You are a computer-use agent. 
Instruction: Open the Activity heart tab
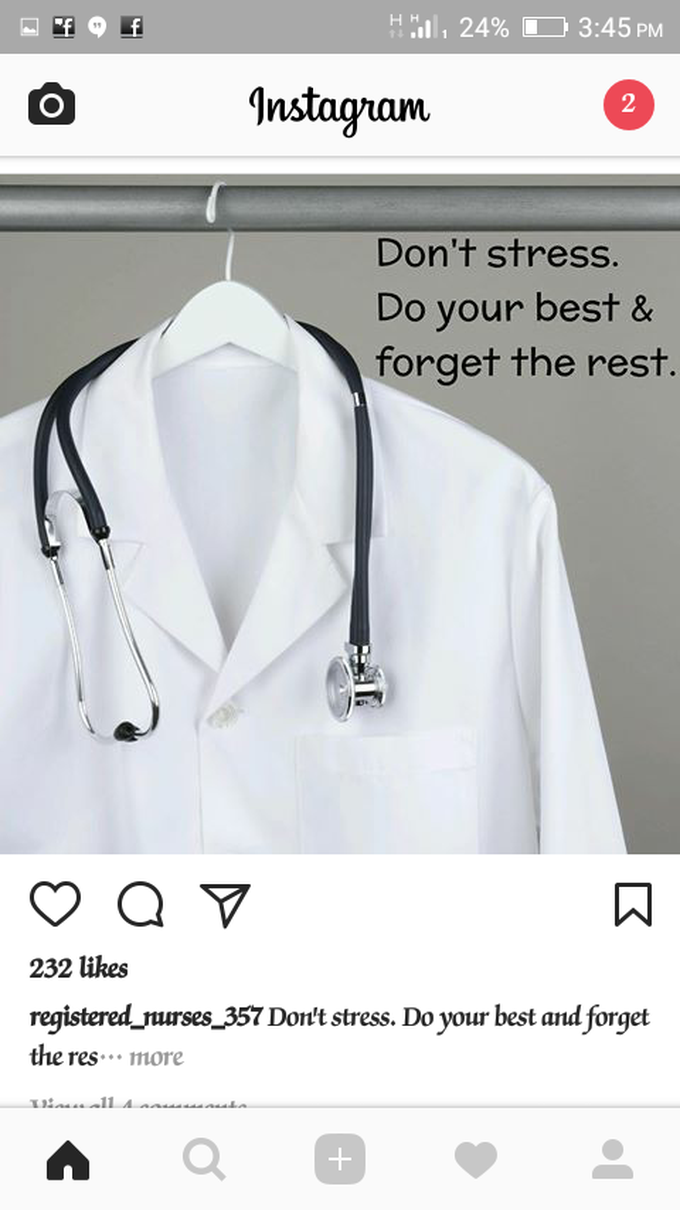click(x=476, y=1160)
